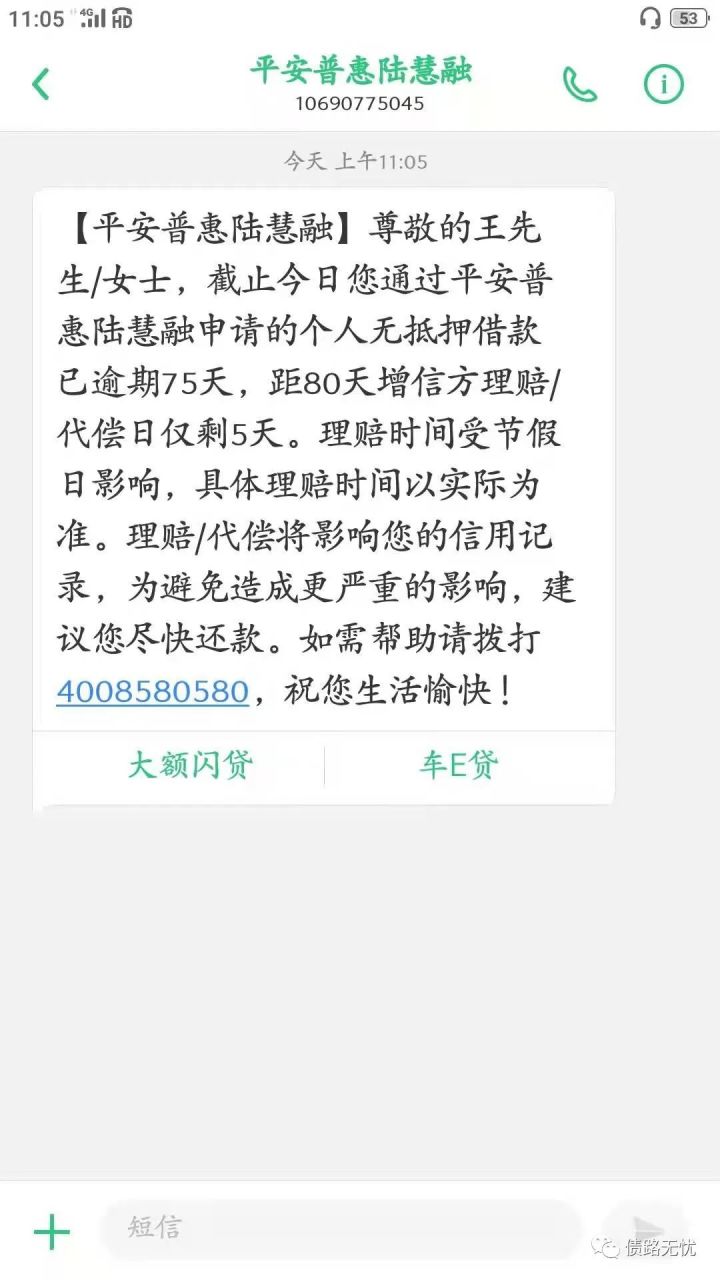Open the 车E贷 menu option
720x1280 pixels.
(458, 766)
